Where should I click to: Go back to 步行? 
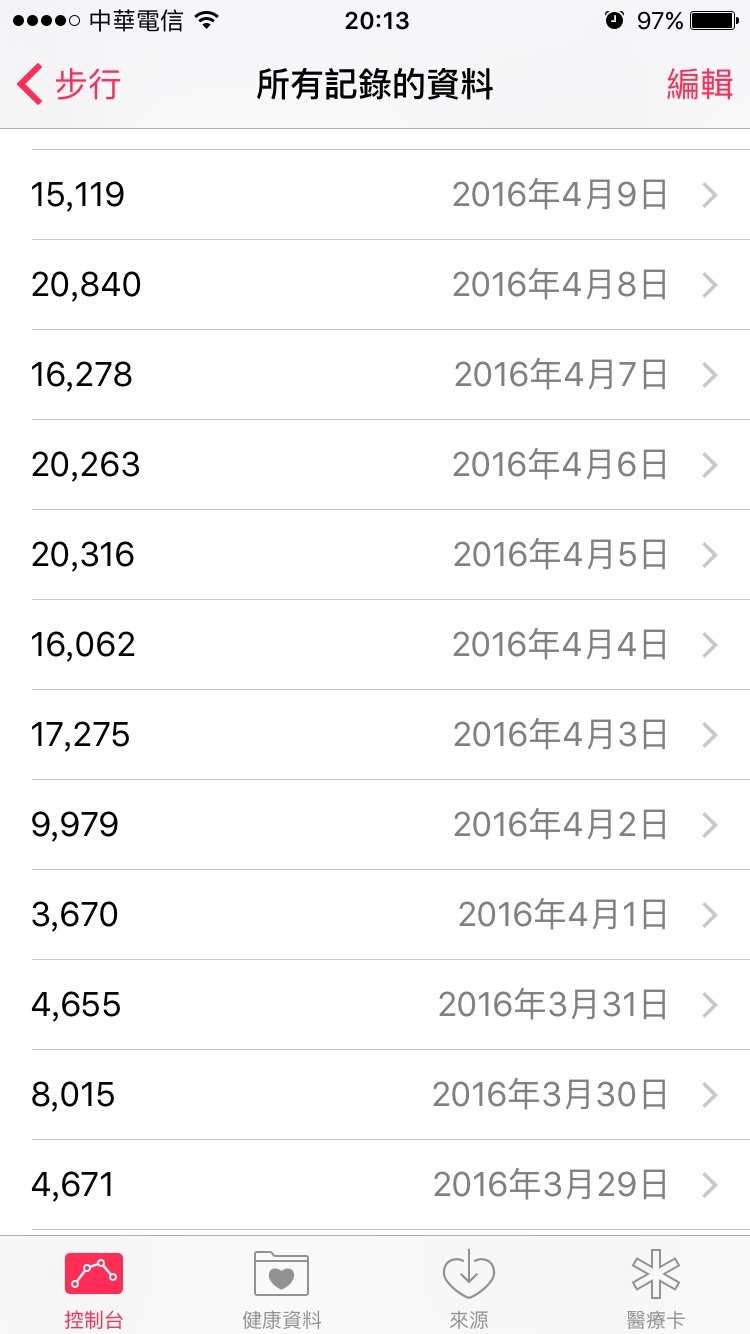click(69, 85)
